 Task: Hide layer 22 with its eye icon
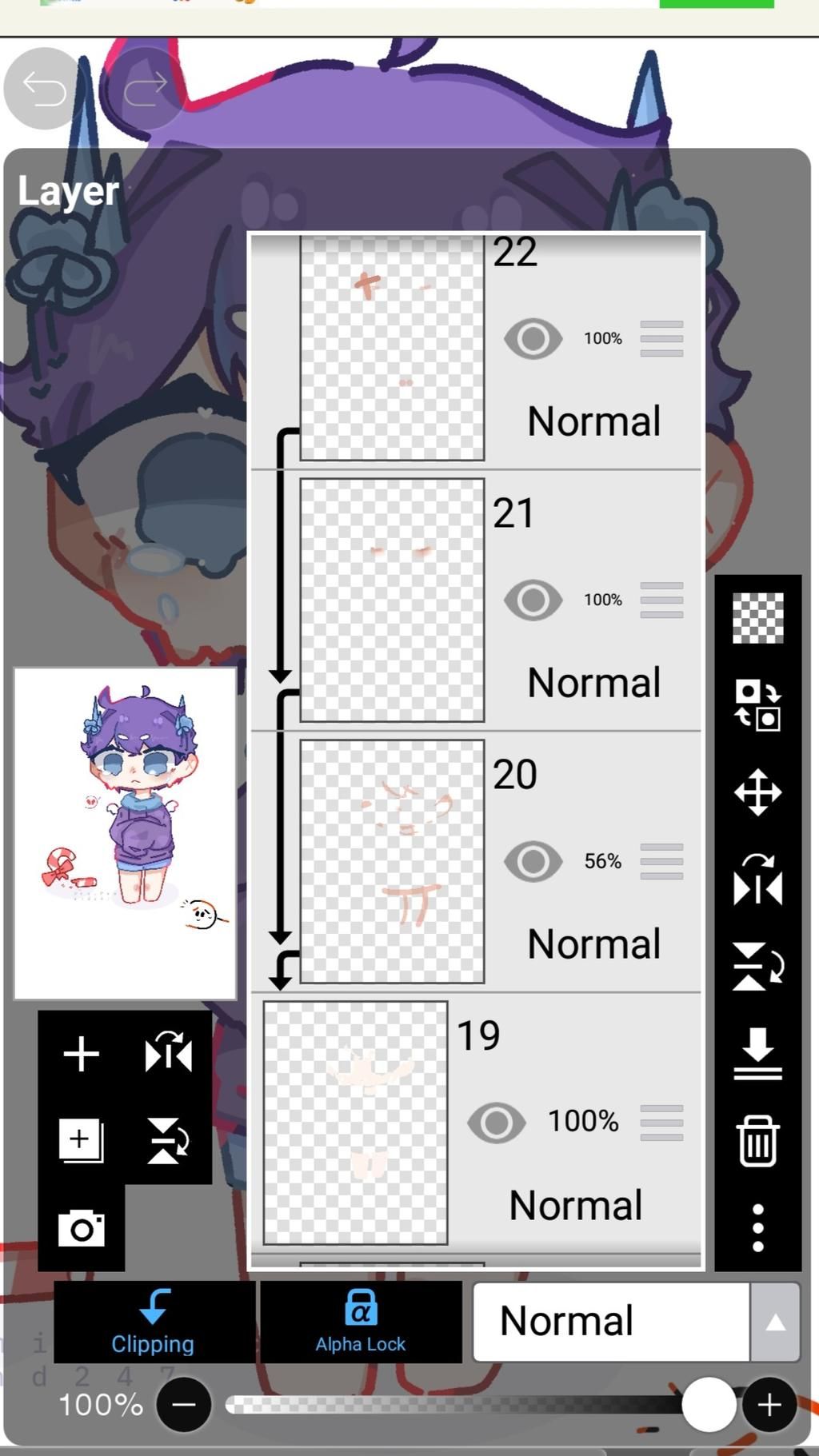click(533, 338)
